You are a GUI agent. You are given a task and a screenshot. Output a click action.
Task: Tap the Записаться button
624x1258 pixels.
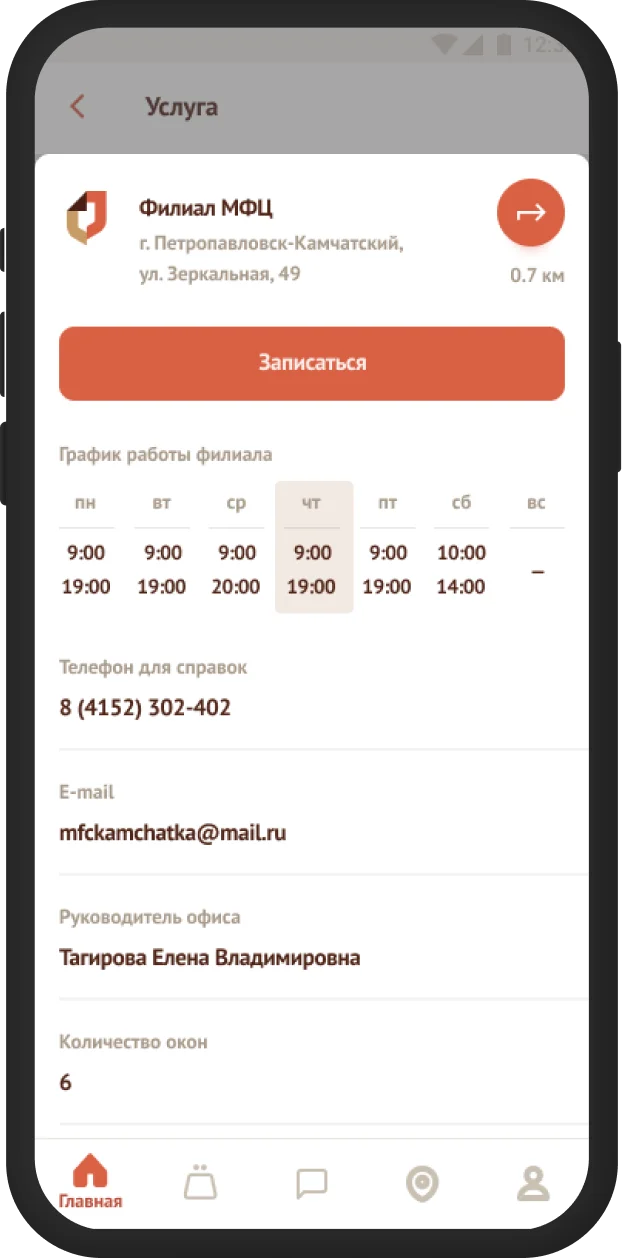coord(312,363)
